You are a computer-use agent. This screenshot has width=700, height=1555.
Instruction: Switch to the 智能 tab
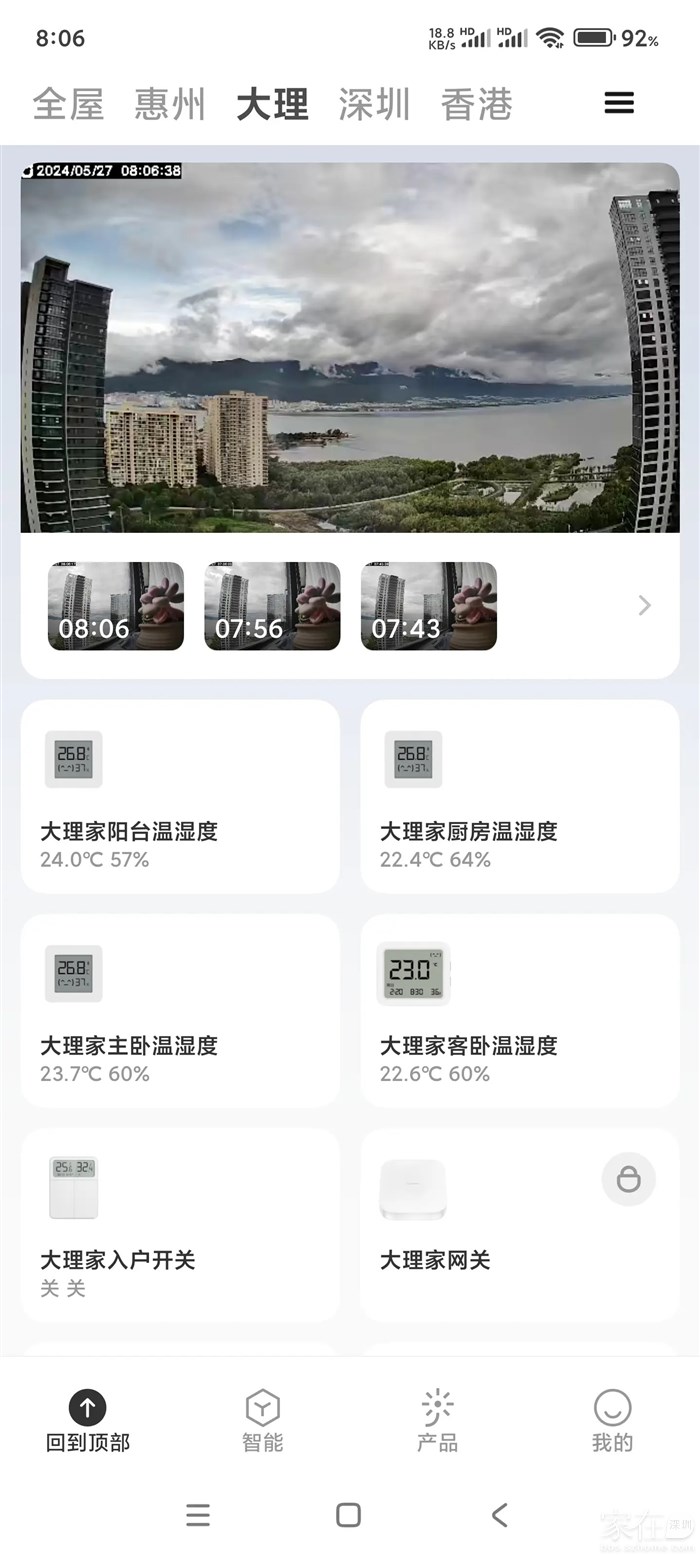coord(262,1421)
